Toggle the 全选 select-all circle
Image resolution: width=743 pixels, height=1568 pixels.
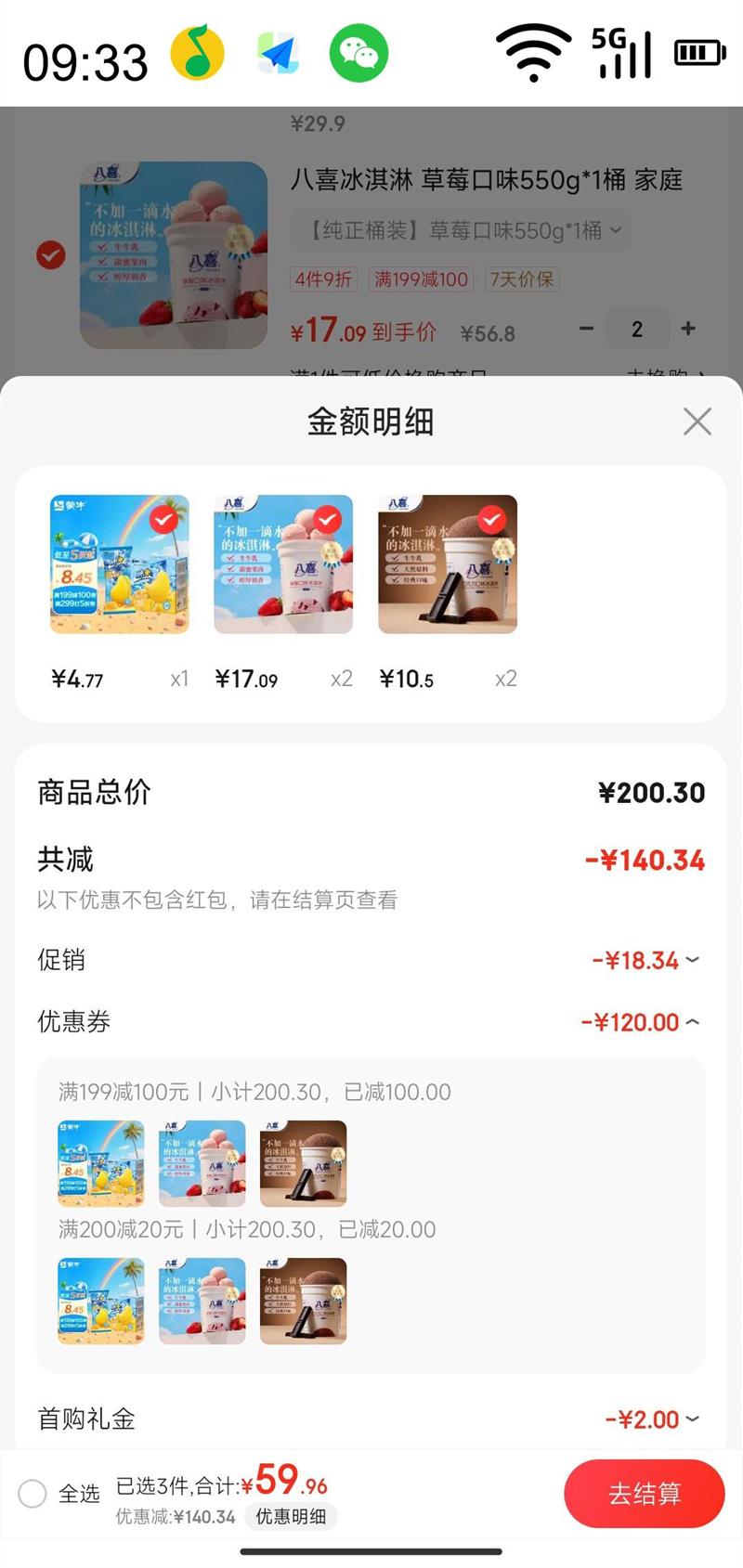(33, 1494)
